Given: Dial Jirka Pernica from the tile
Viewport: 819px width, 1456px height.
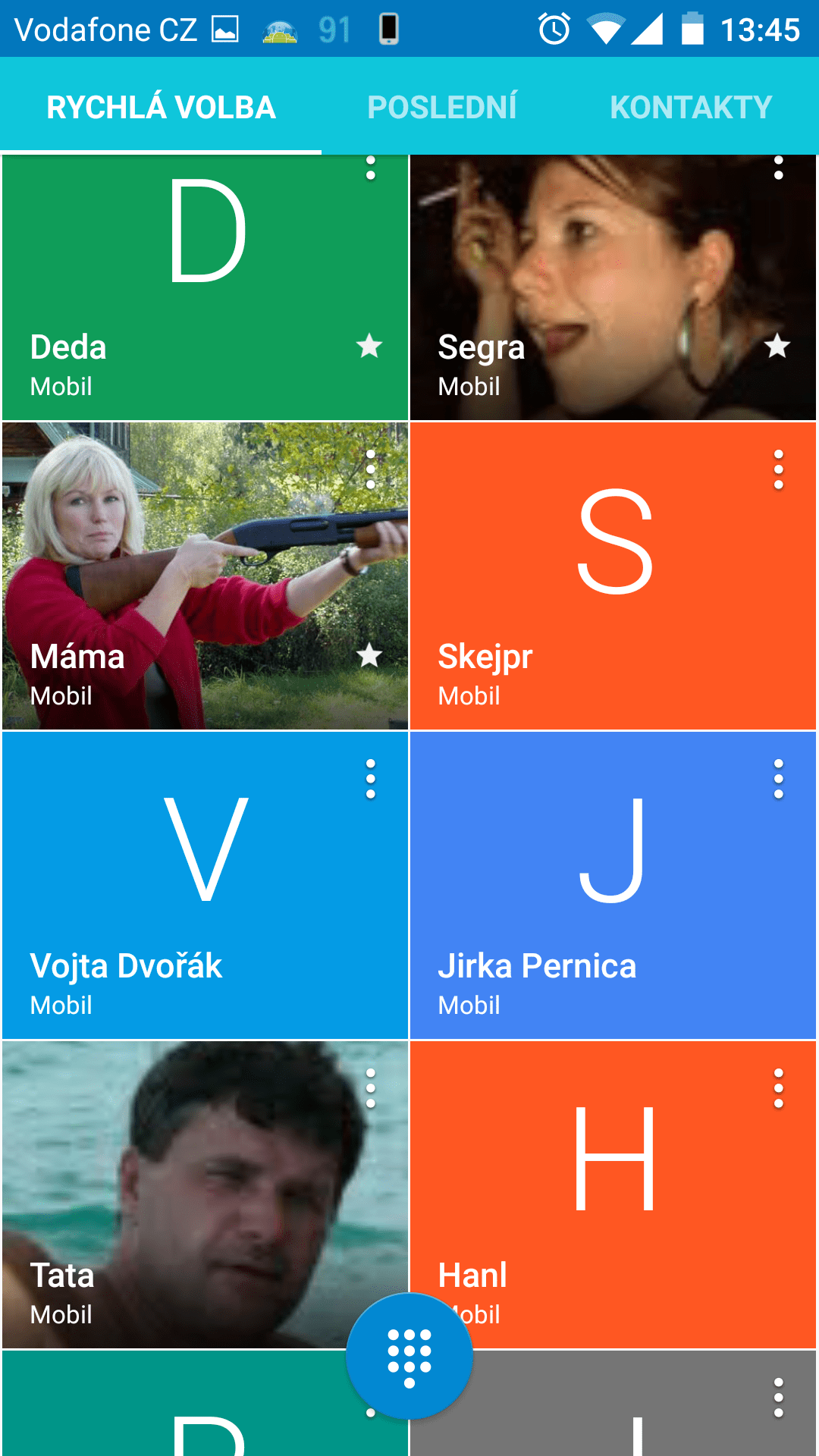Looking at the screenshot, I should [613, 885].
